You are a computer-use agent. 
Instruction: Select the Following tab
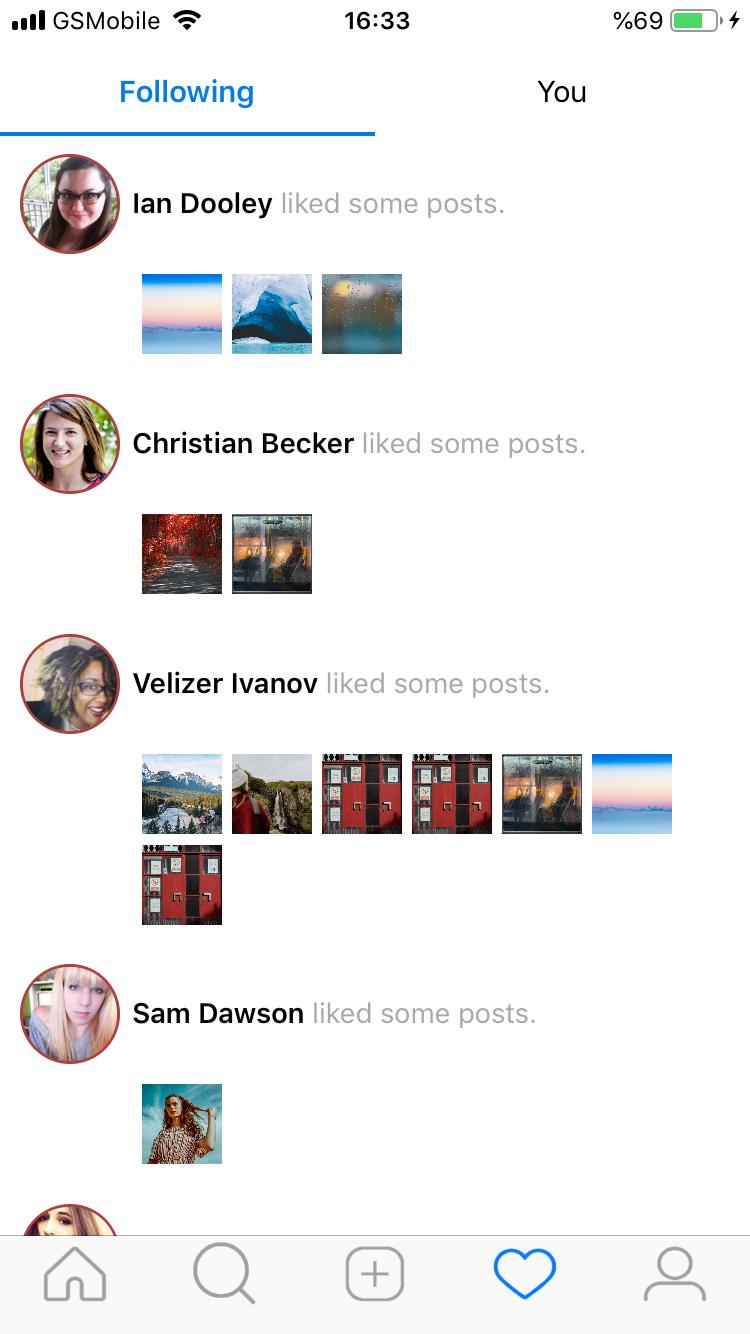click(x=187, y=92)
